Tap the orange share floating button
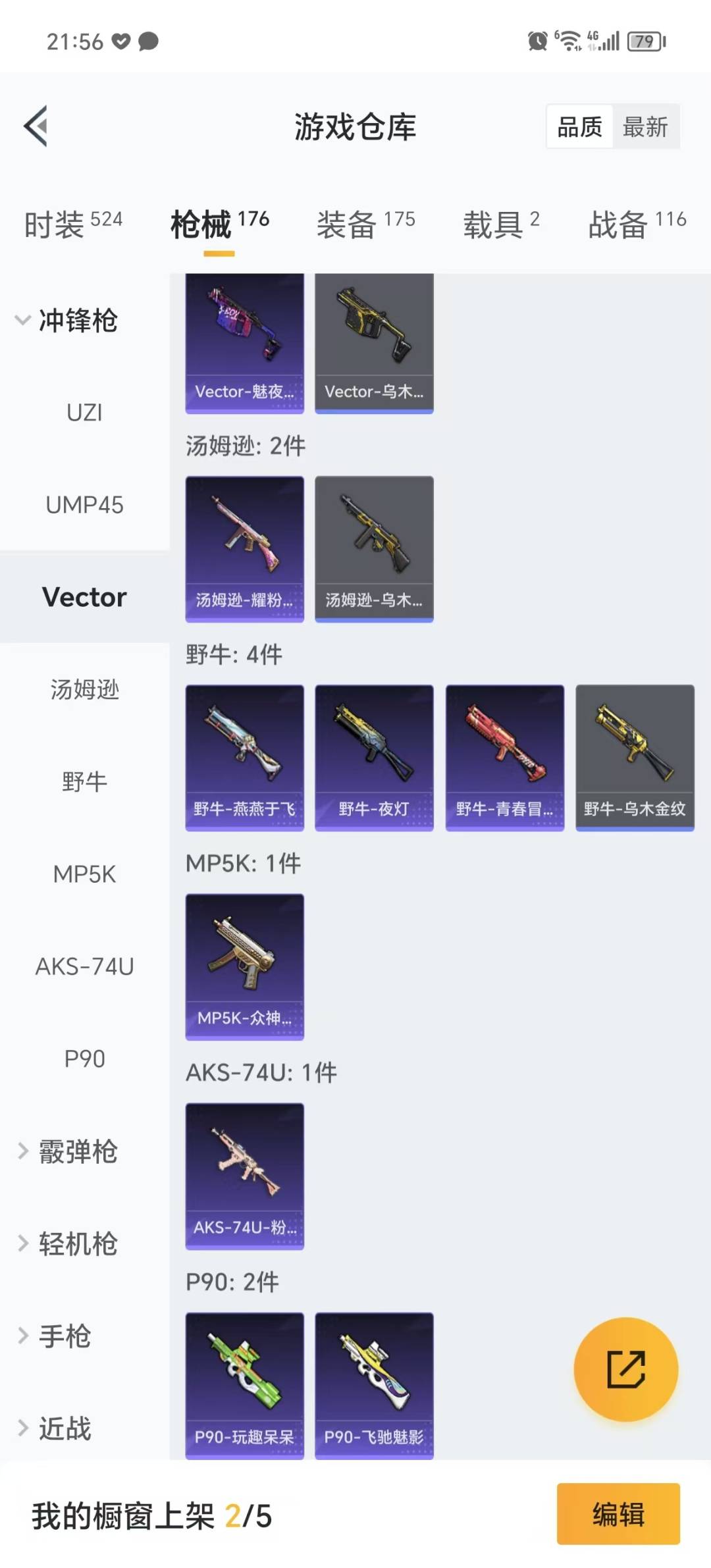Image resolution: width=711 pixels, height=1568 pixels. [625, 1369]
